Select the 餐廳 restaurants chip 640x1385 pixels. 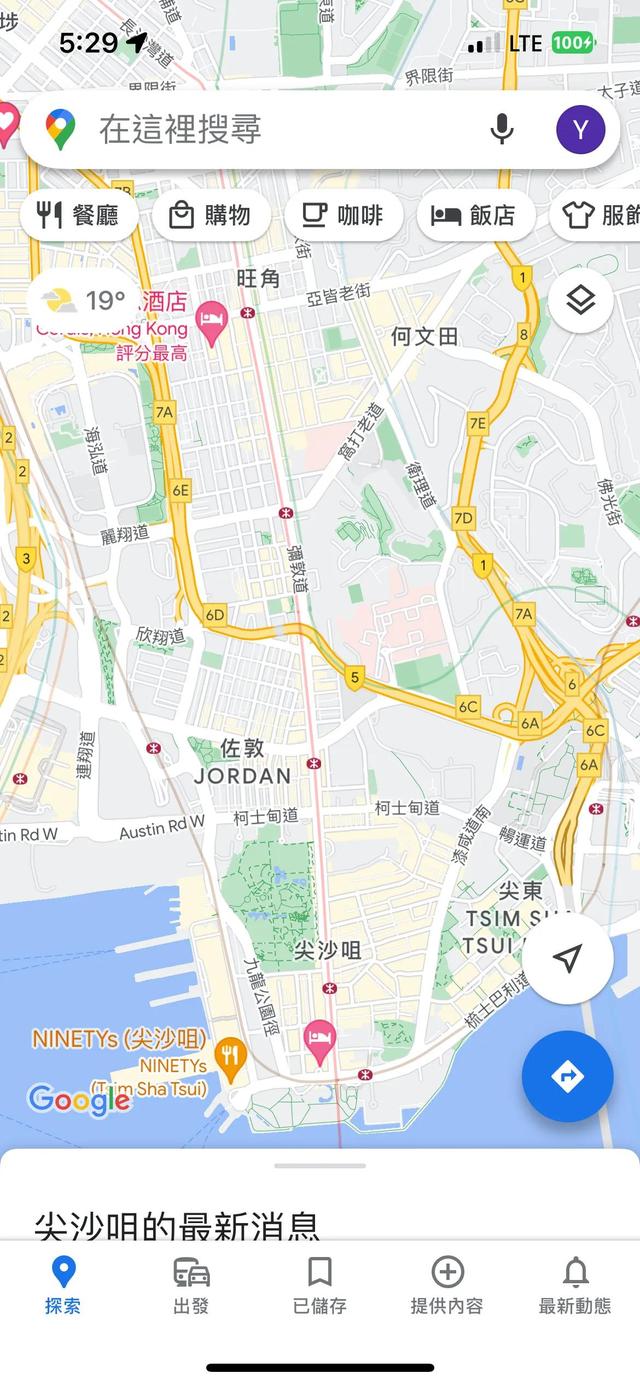click(x=79, y=215)
